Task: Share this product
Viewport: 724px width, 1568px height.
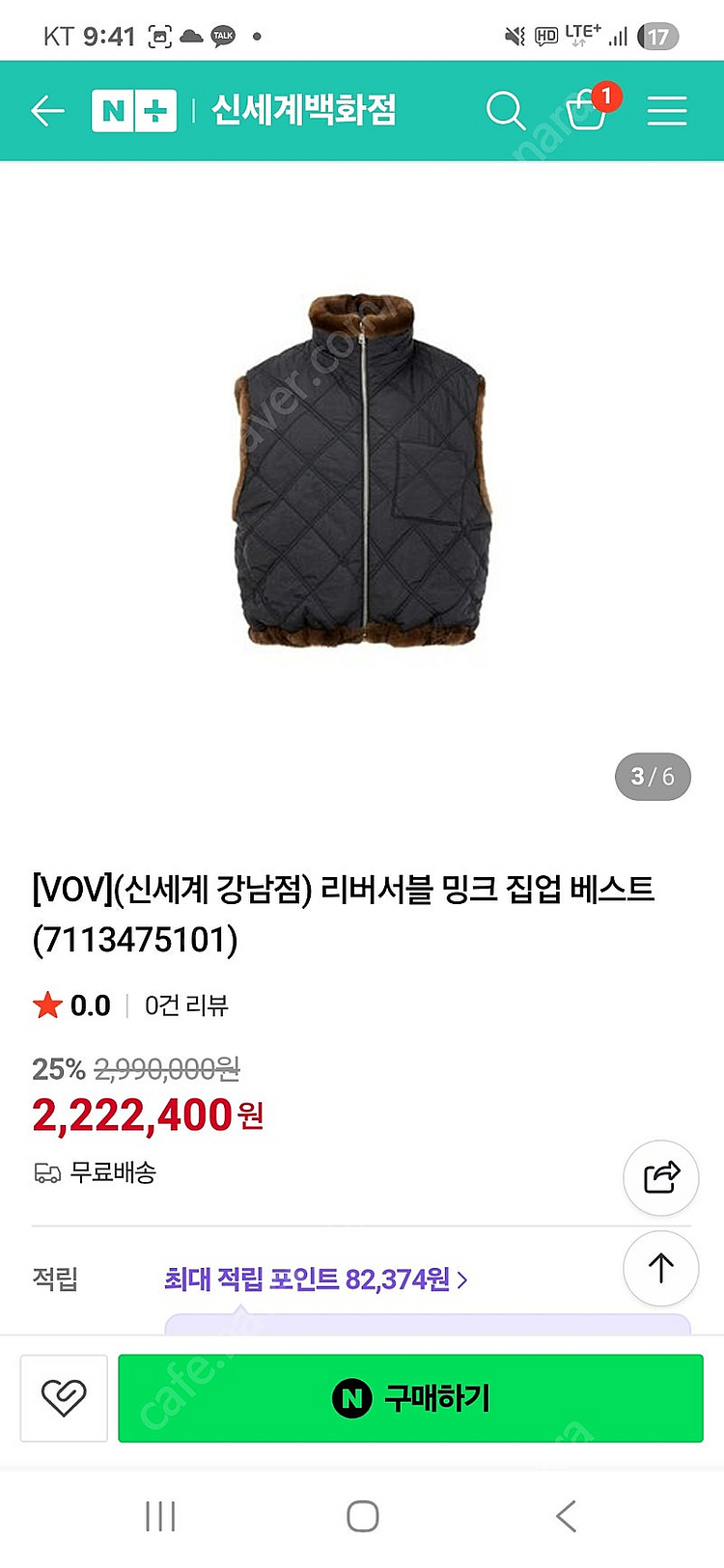Action: click(661, 1177)
